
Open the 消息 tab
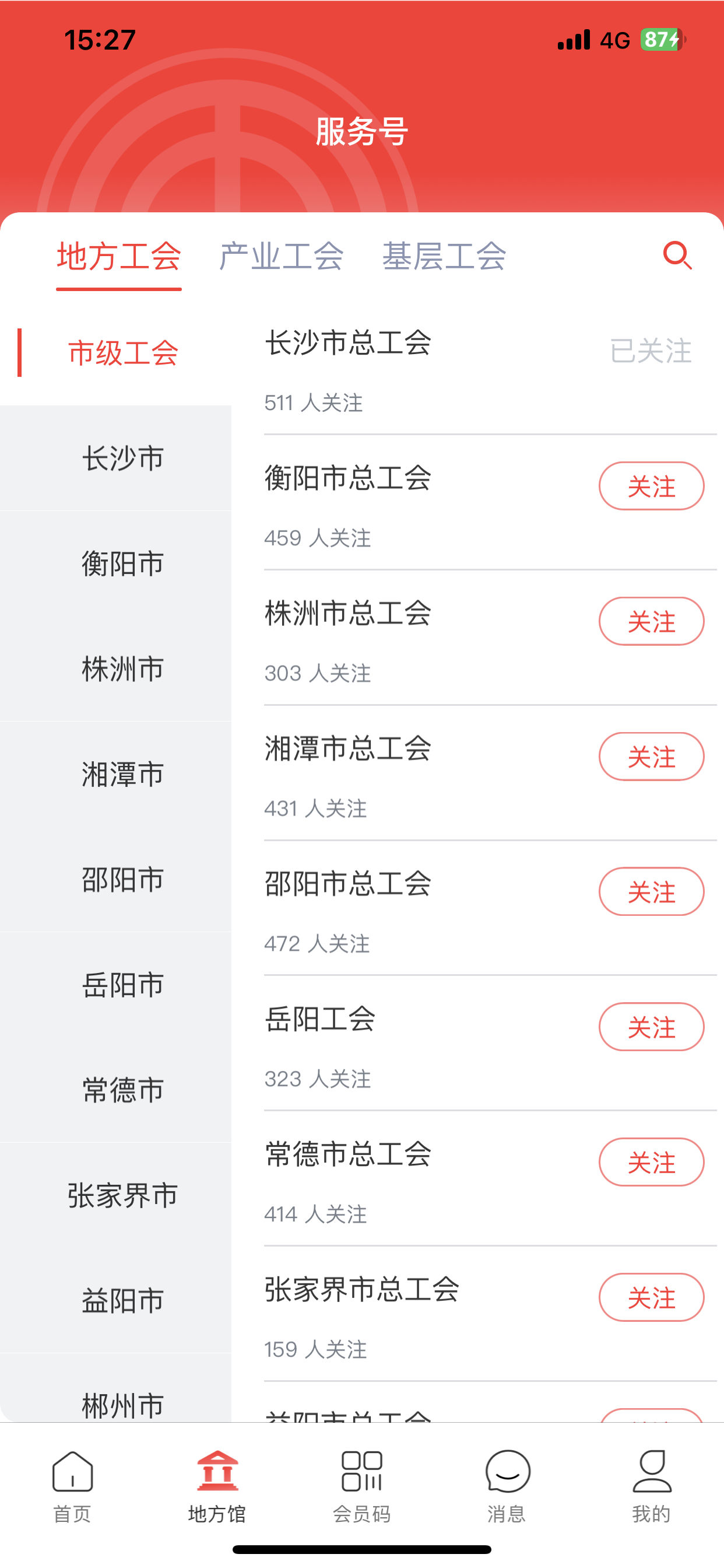(x=506, y=1486)
